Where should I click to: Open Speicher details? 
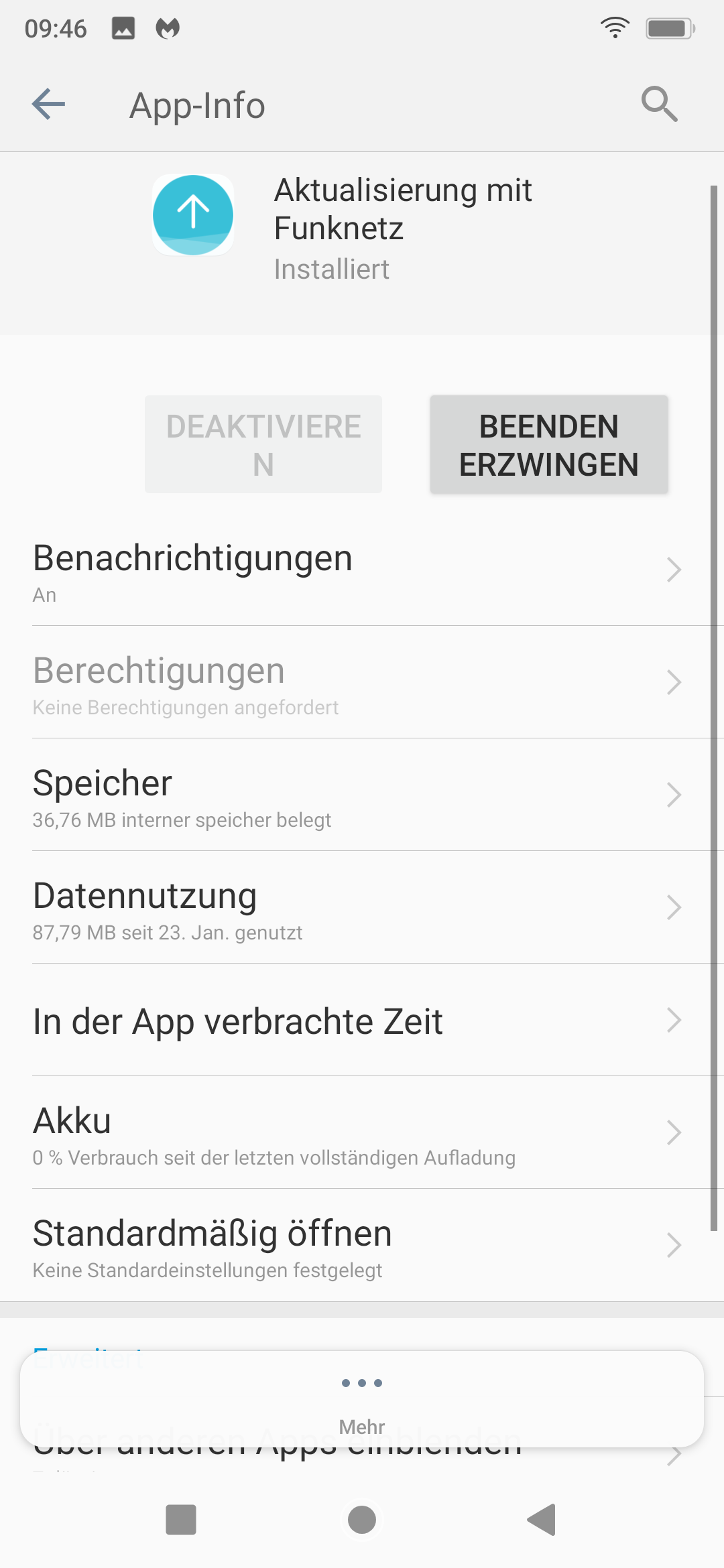pyautogui.click(x=362, y=795)
